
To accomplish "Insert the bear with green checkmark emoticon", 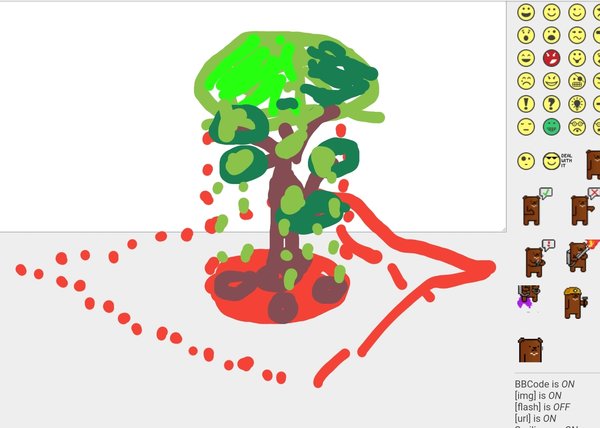I will pos(532,208).
